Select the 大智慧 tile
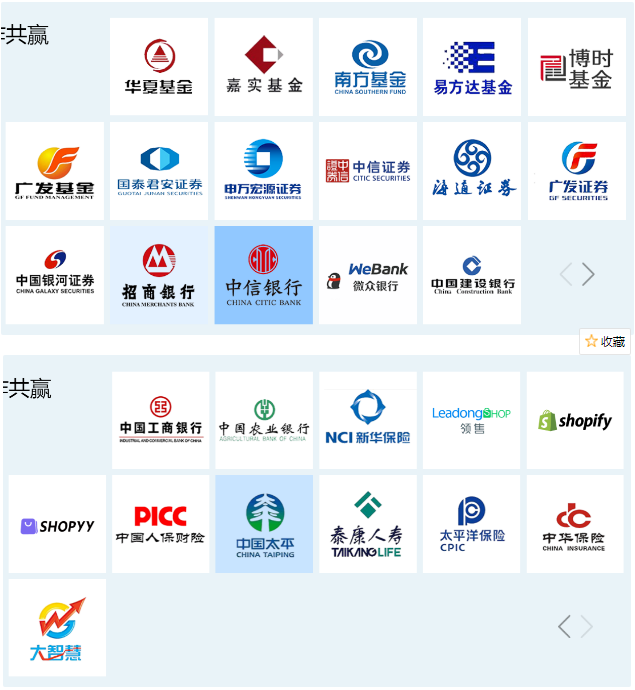This screenshot has height=690, width=635. click(x=57, y=628)
